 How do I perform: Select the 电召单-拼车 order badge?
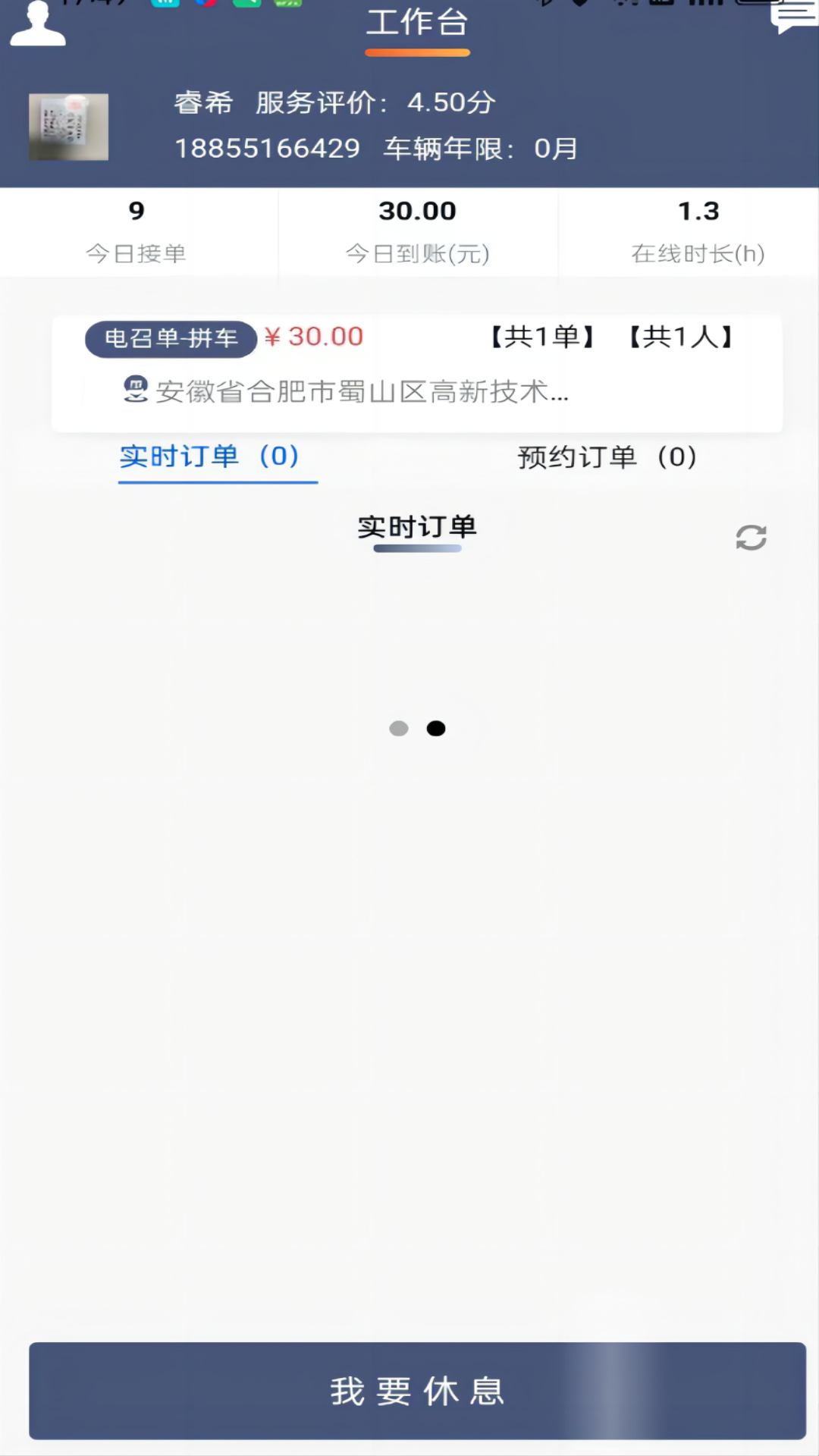point(170,339)
